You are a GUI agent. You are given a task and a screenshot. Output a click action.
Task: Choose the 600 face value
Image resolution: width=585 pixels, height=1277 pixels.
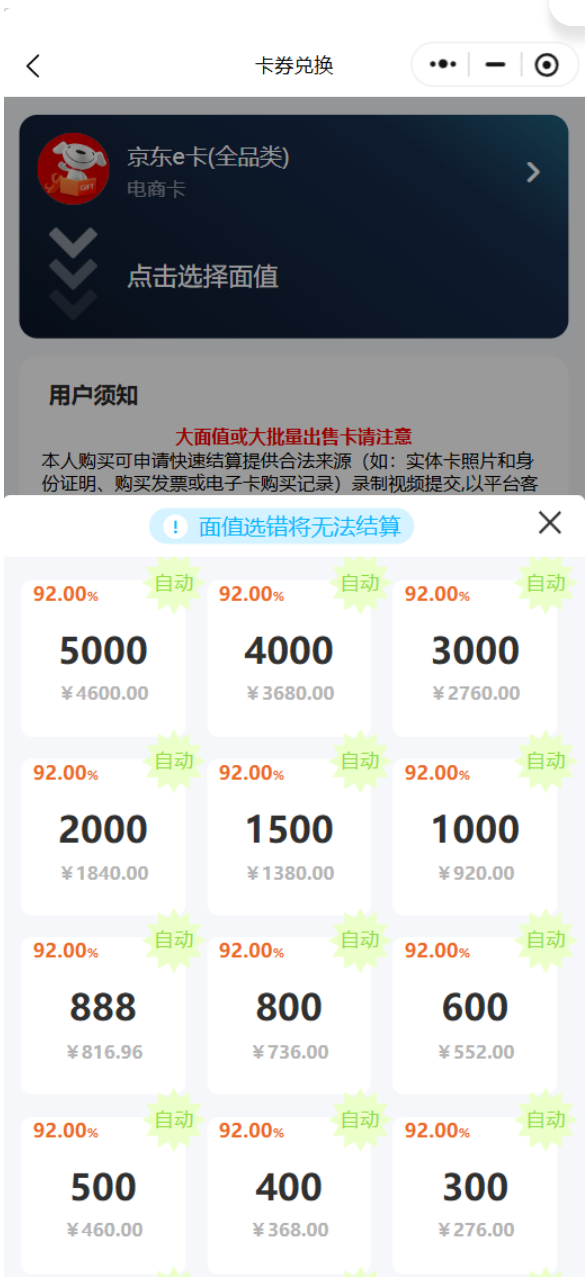[x=475, y=1015]
